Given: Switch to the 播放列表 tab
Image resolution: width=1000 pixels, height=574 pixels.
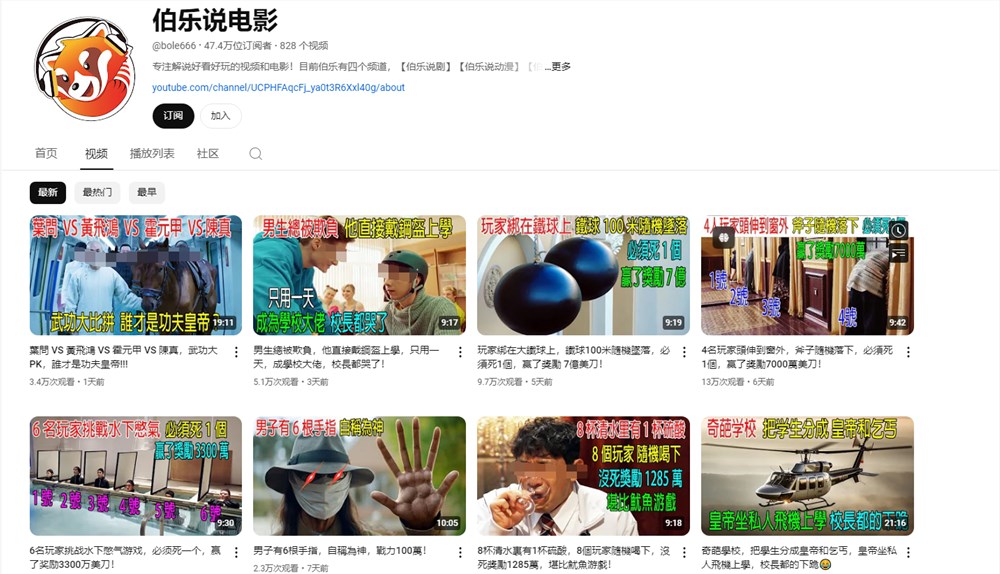Looking at the screenshot, I should click(x=152, y=154).
